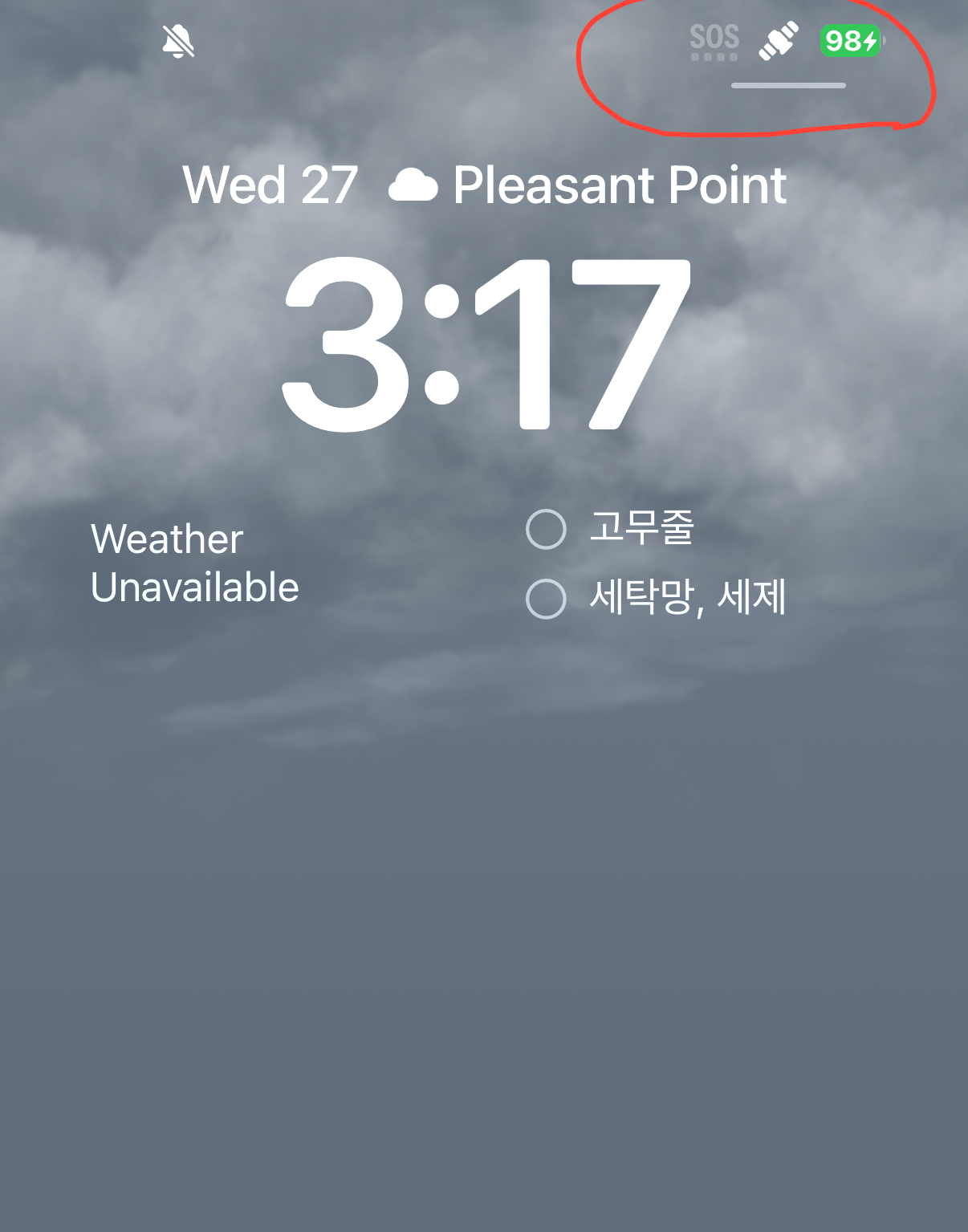
Task: Mark the 세탁망, 세제 reminder complete
Action: [546, 599]
